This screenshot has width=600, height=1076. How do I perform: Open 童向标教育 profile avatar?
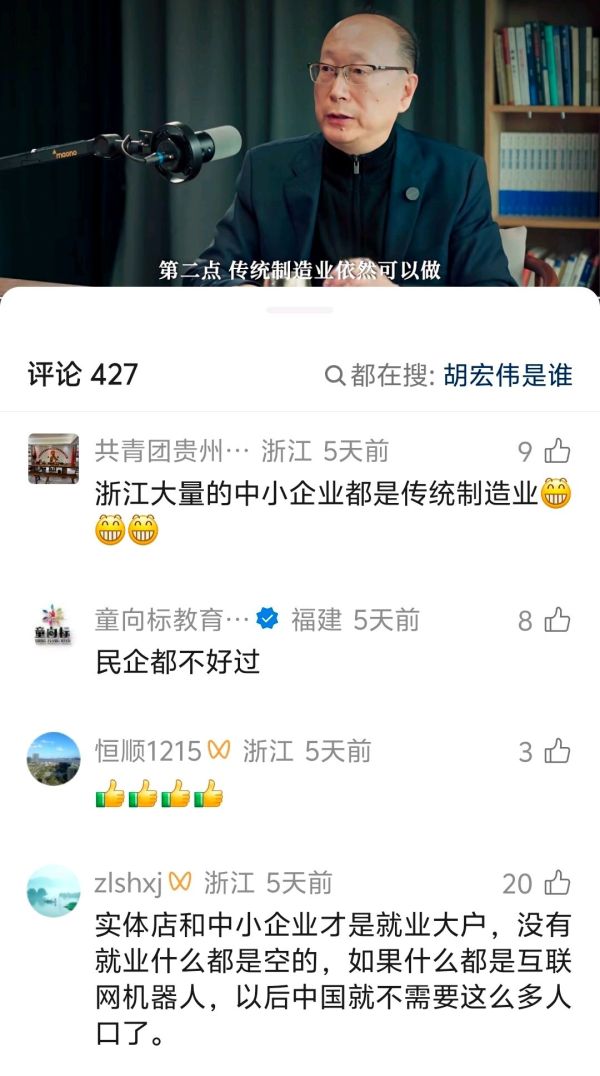pyautogui.click(x=53, y=628)
